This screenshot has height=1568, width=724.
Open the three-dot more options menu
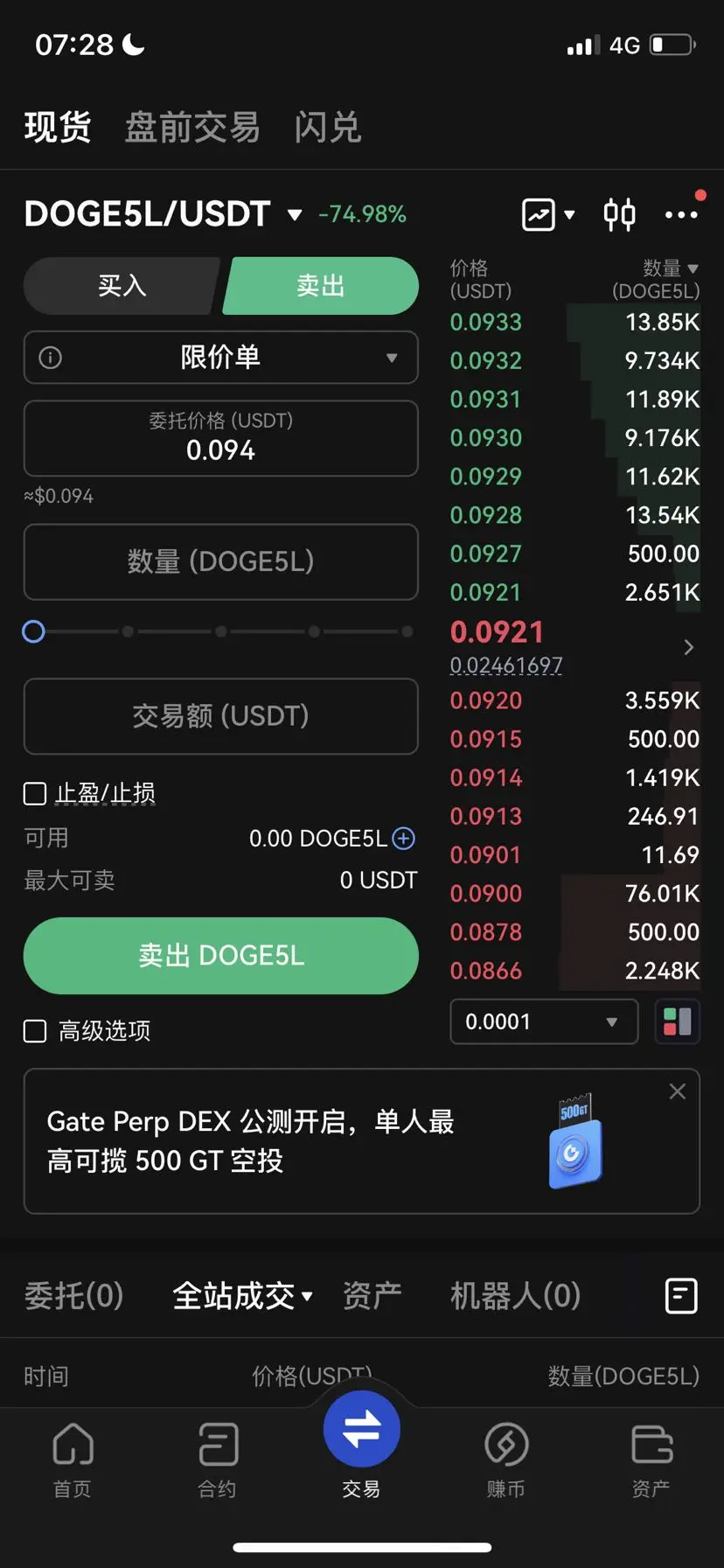click(x=681, y=214)
